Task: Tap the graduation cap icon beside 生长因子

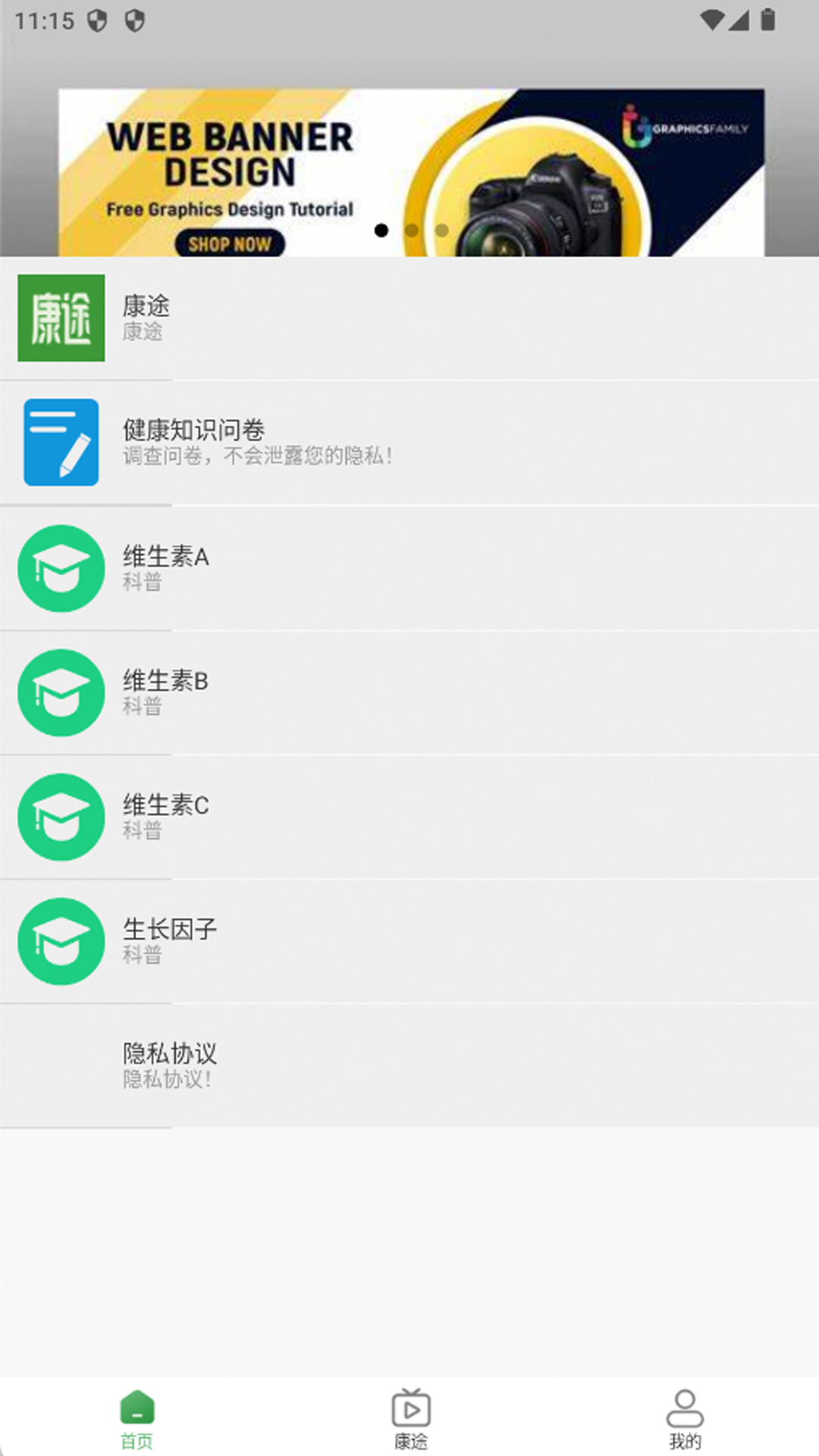Action: [61, 941]
